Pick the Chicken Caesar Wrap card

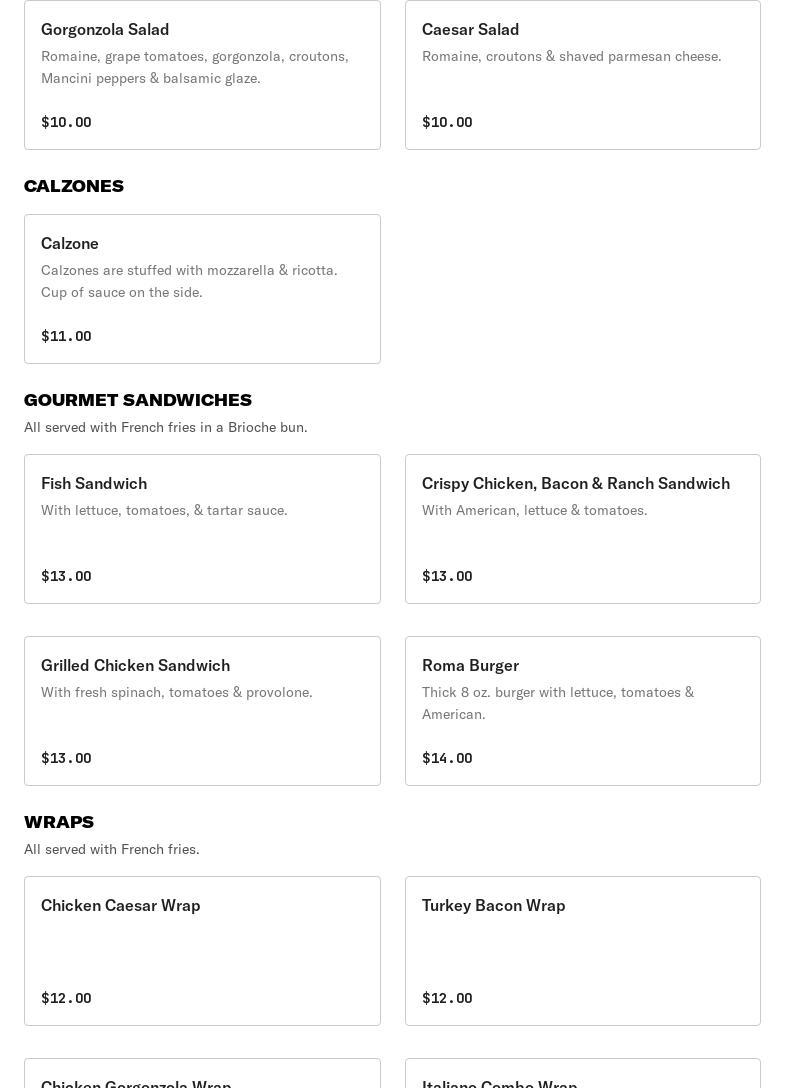coord(202,951)
